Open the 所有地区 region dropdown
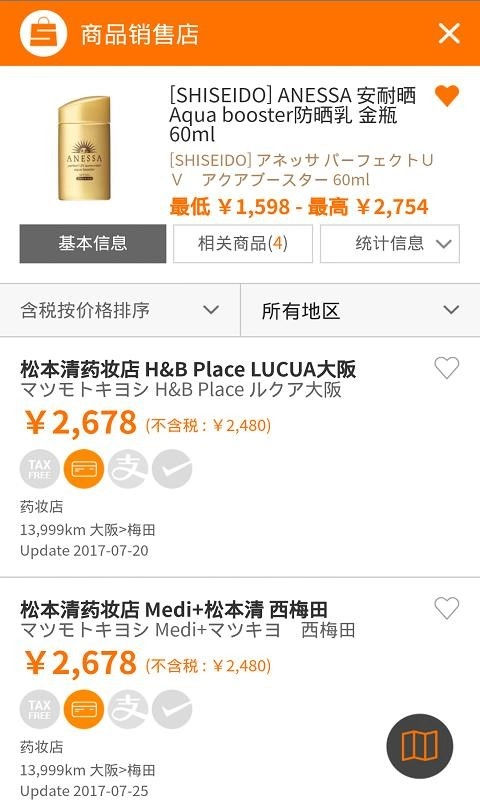This screenshot has width=480, height=800. pyautogui.click(x=361, y=310)
